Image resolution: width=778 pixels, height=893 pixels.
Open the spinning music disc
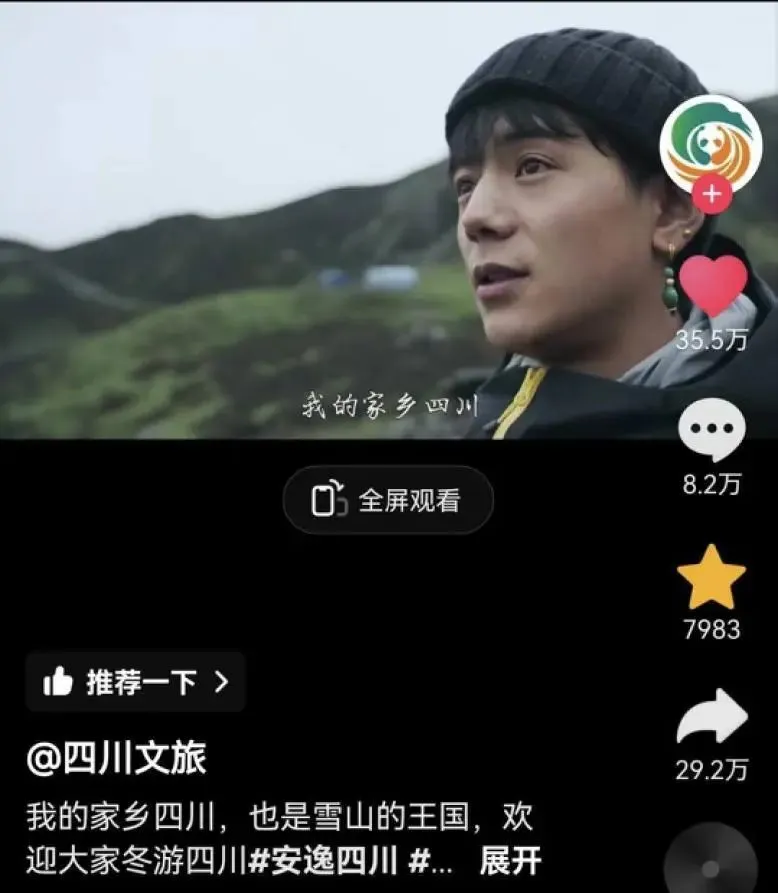[x=711, y=862]
